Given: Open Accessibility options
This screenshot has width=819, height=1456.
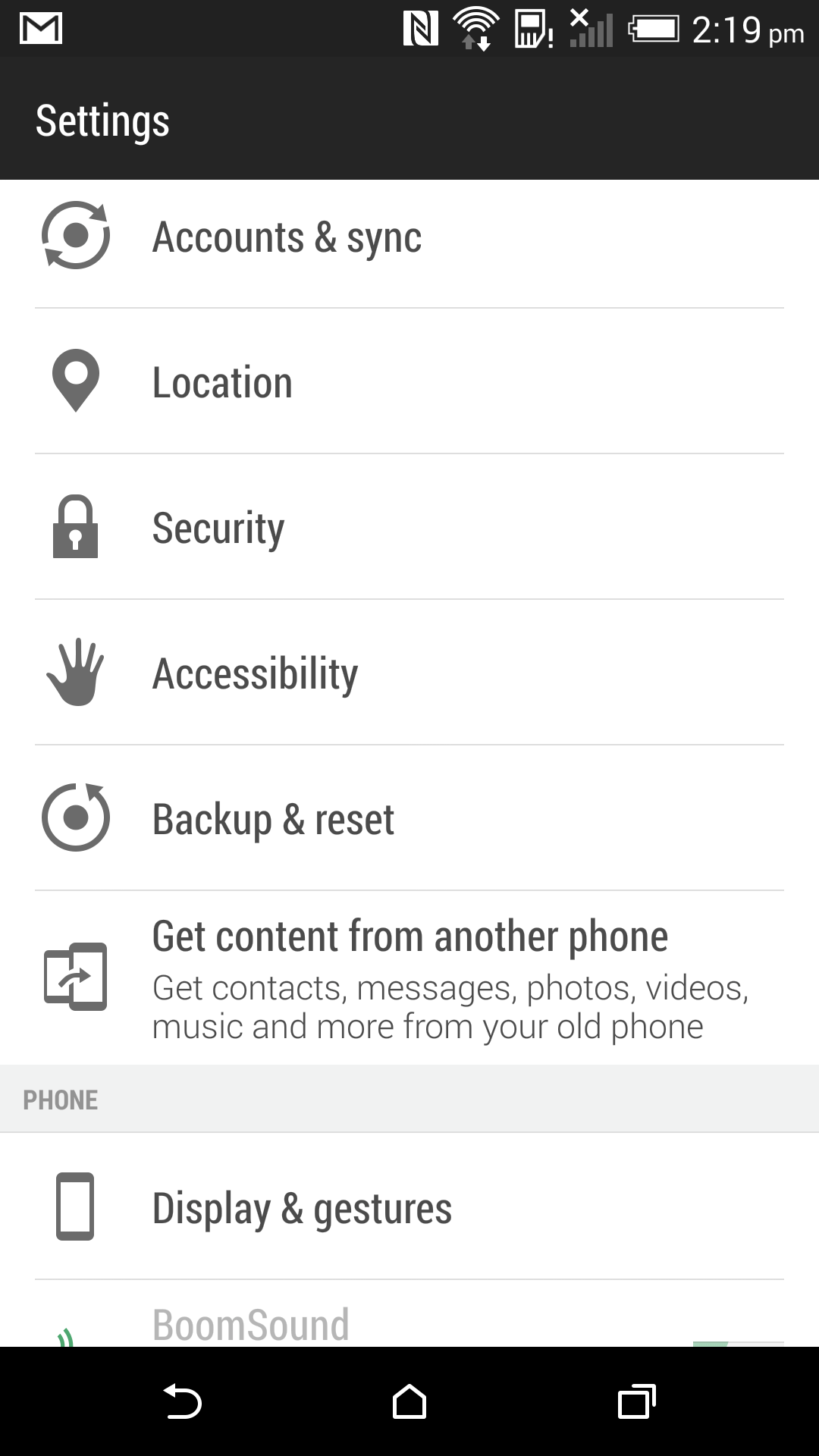Looking at the screenshot, I should tap(409, 673).
